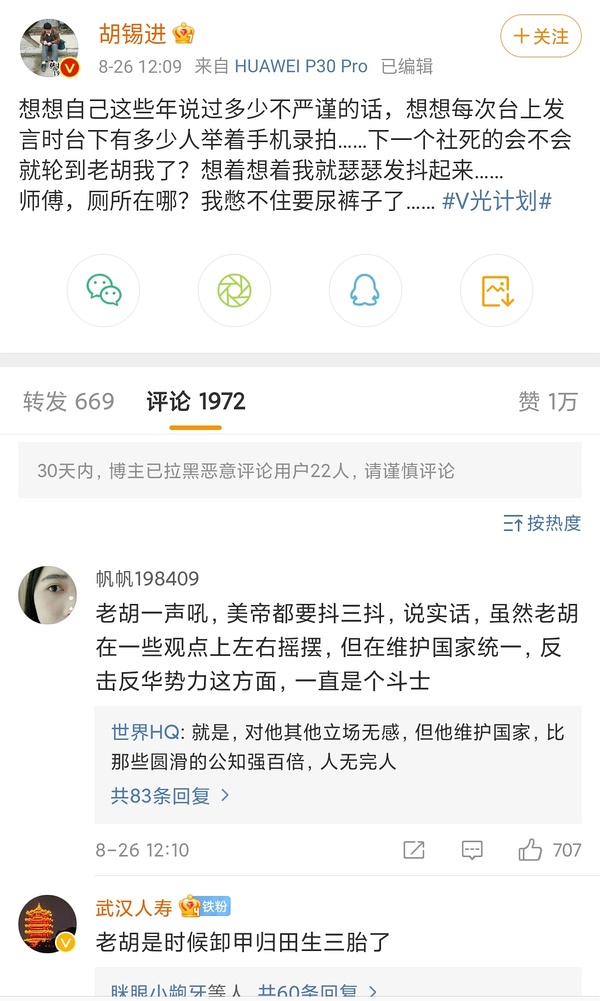Share post to QQ
Image resolution: width=600 pixels, height=1001 pixels.
[x=365, y=290]
